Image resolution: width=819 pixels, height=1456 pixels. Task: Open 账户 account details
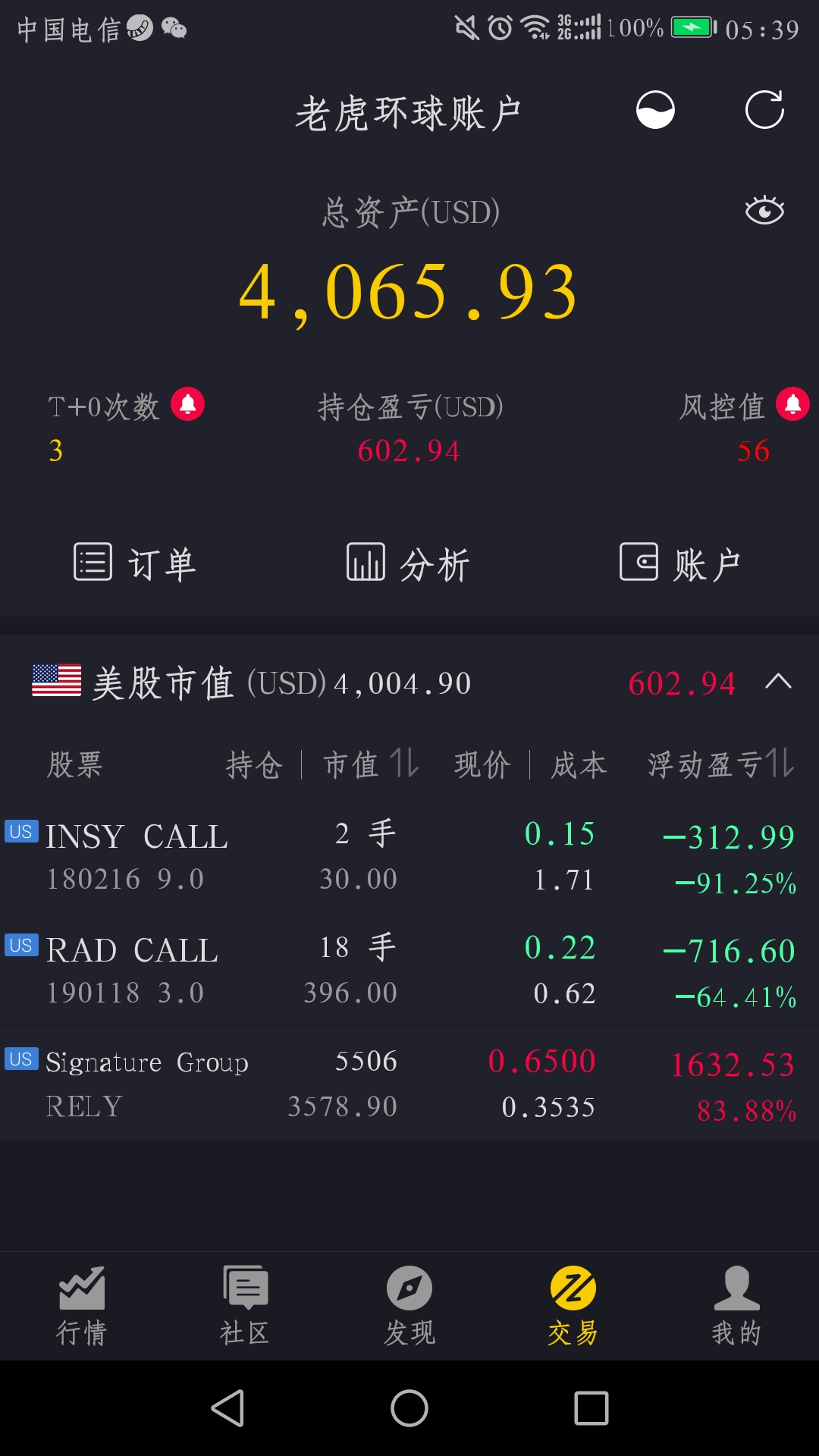[x=680, y=563]
